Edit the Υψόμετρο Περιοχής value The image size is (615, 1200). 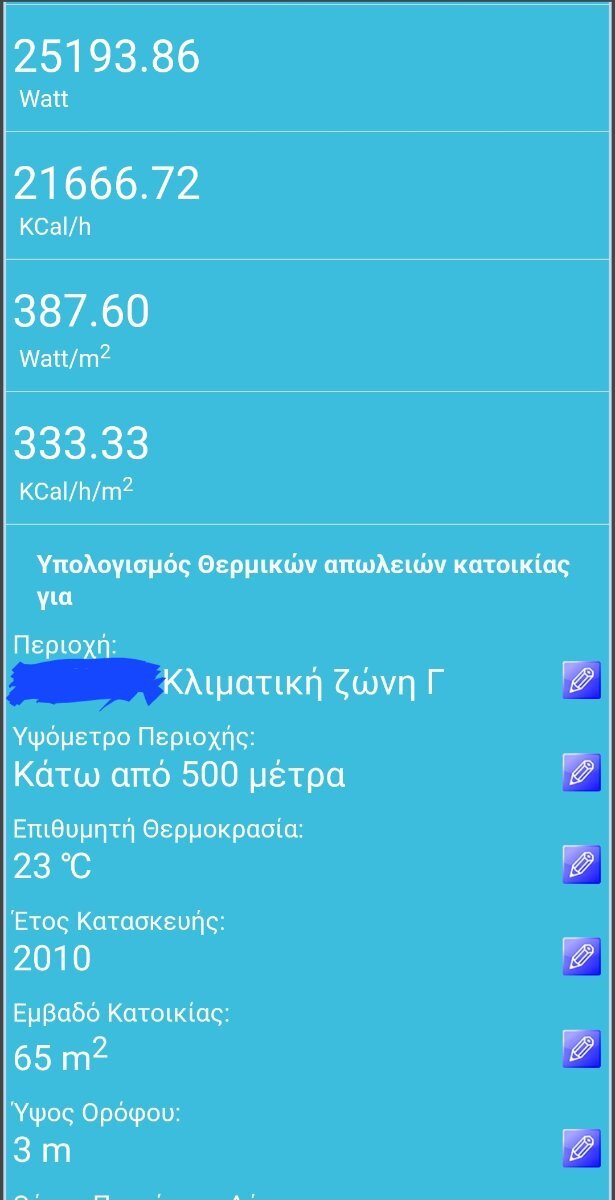click(x=581, y=772)
